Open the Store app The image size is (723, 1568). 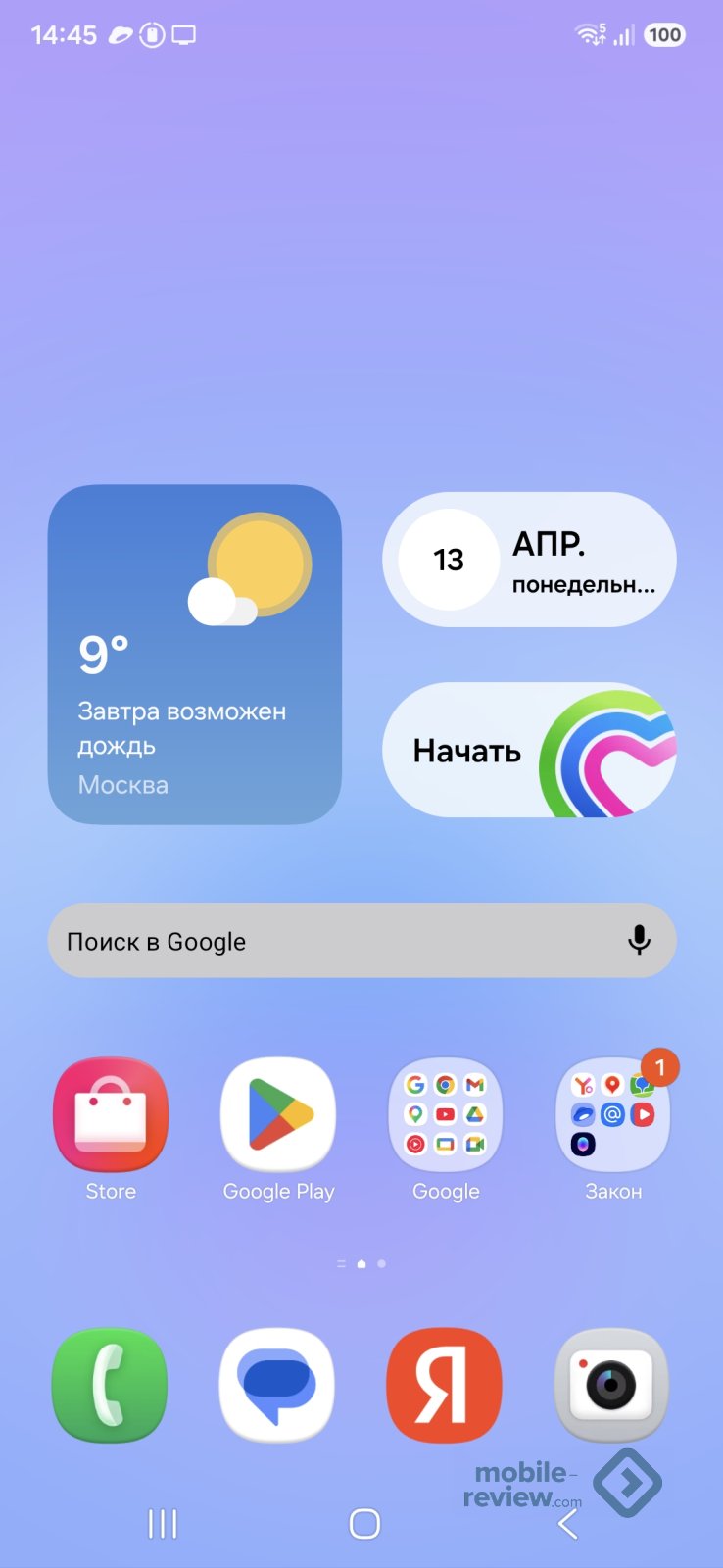click(x=111, y=1114)
